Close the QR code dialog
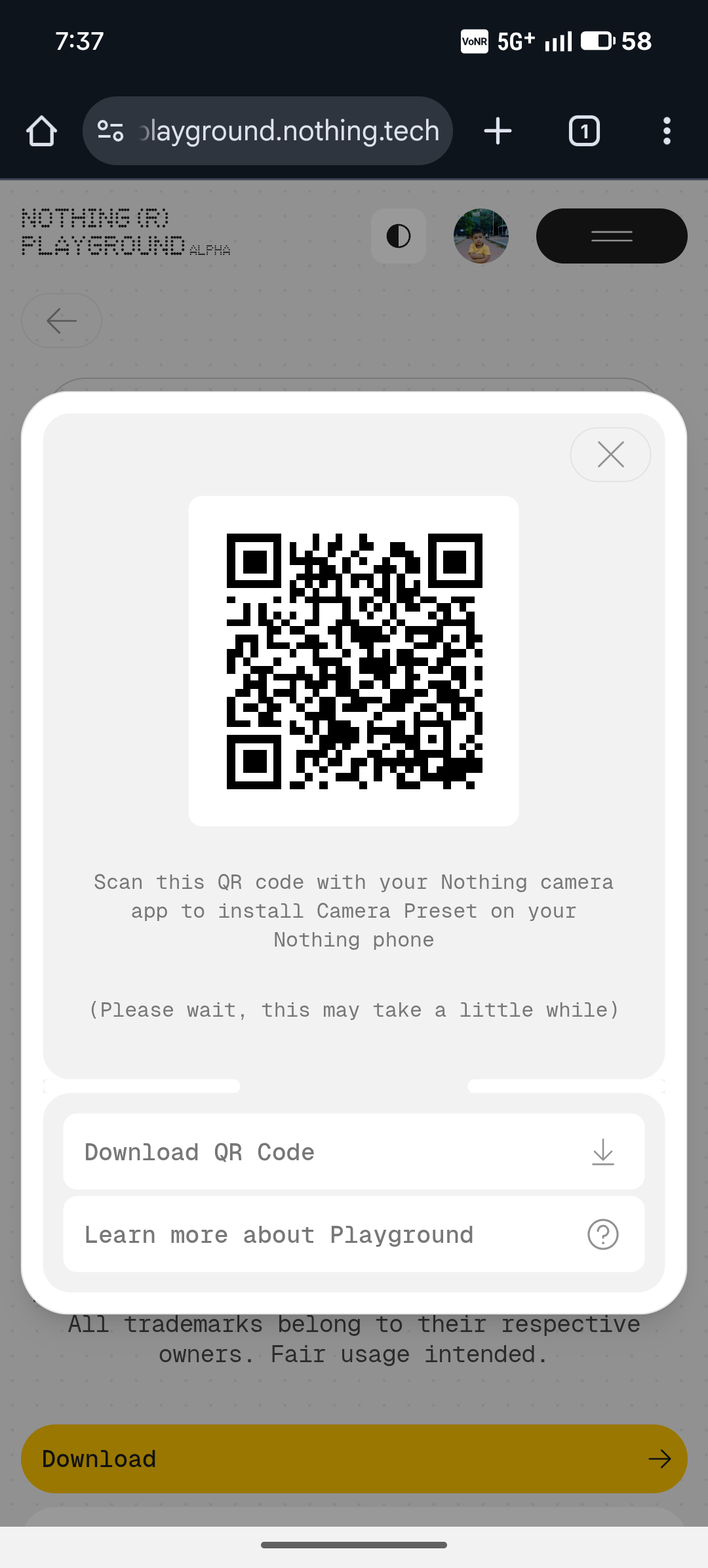This screenshot has width=708, height=1568. point(610,454)
